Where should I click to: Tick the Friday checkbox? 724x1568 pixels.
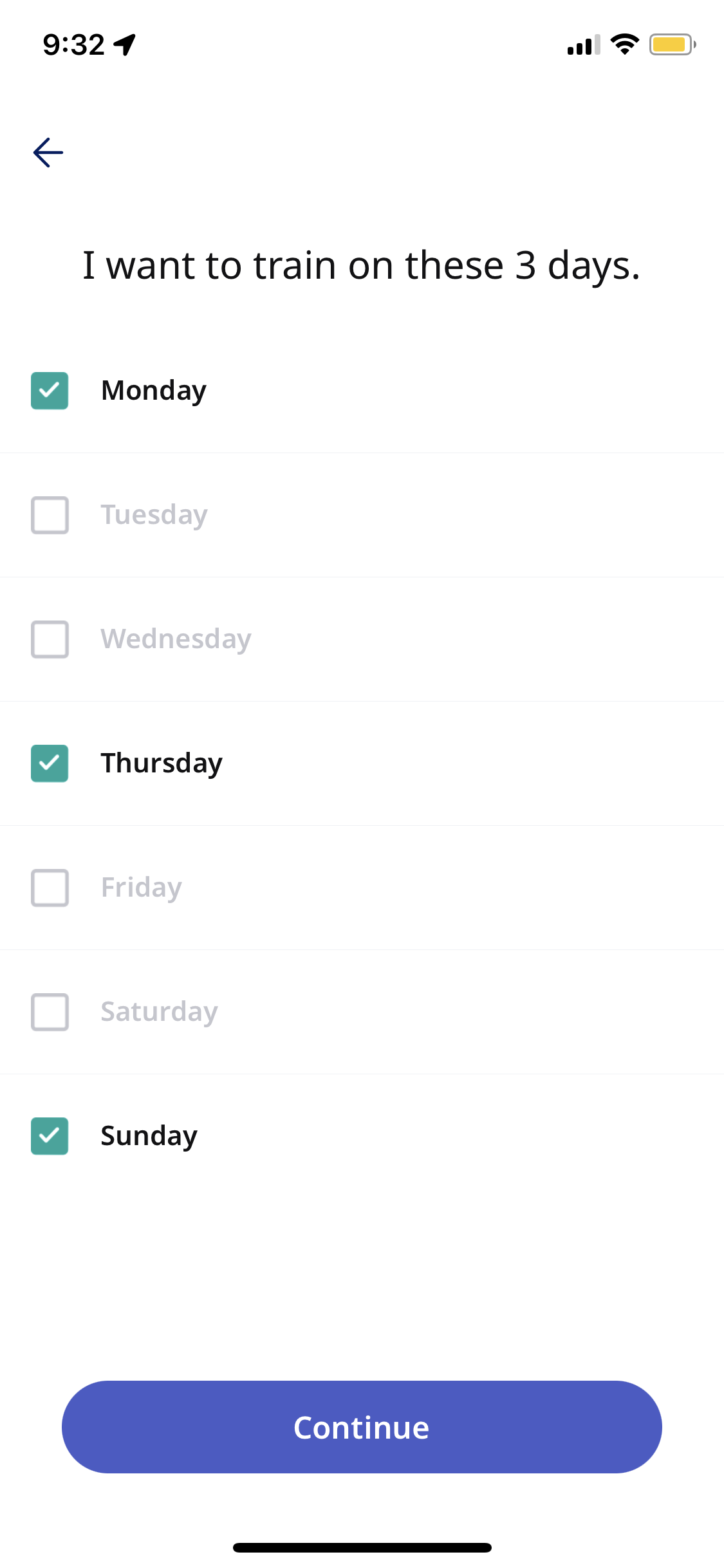(50, 888)
